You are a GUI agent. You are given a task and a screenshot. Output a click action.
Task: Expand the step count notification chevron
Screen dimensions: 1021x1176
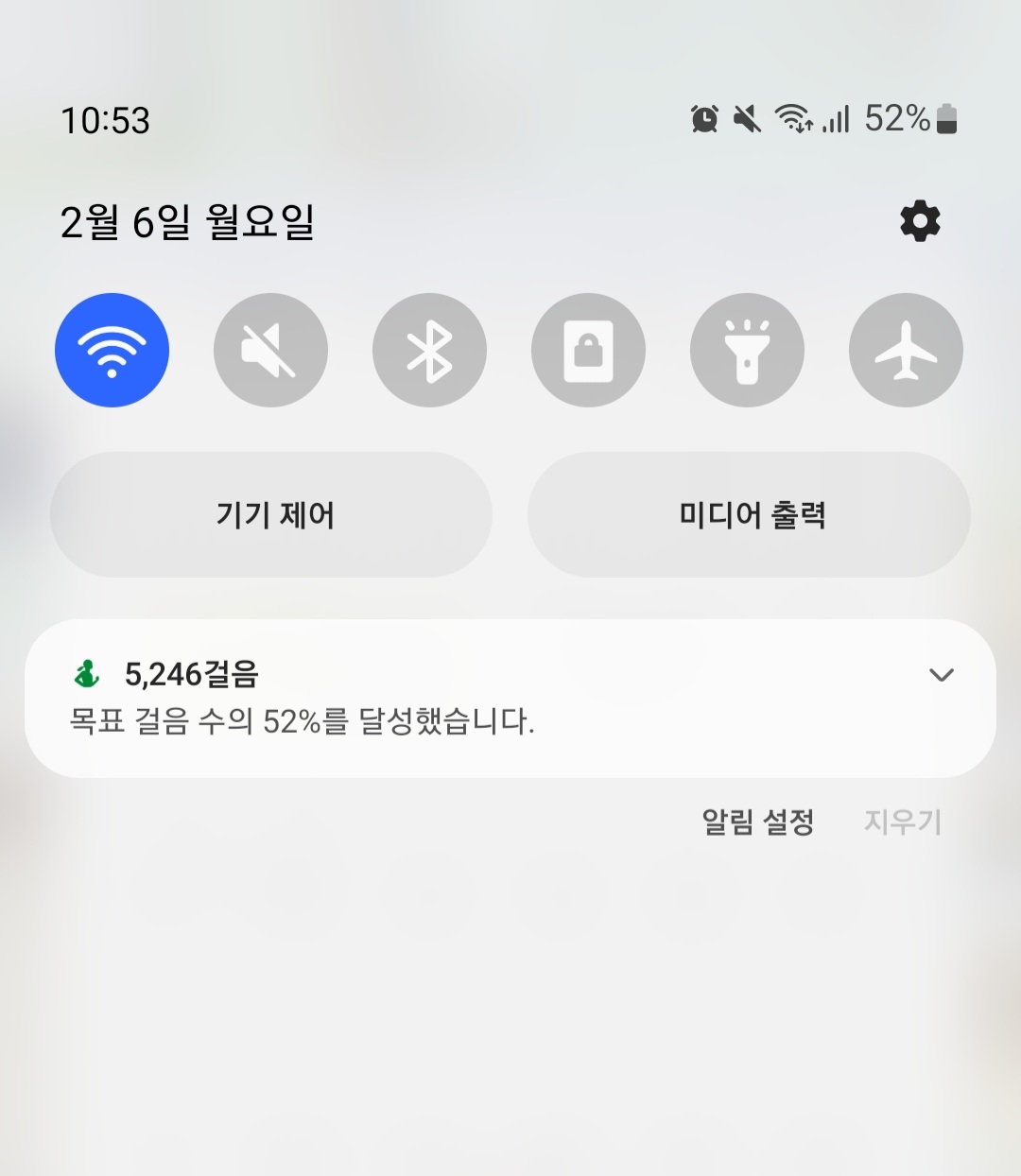(941, 675)
